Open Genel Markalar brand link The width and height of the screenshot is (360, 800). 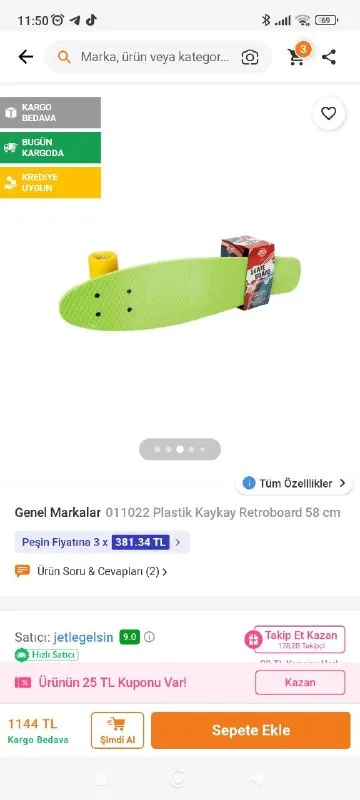[58, 513]
